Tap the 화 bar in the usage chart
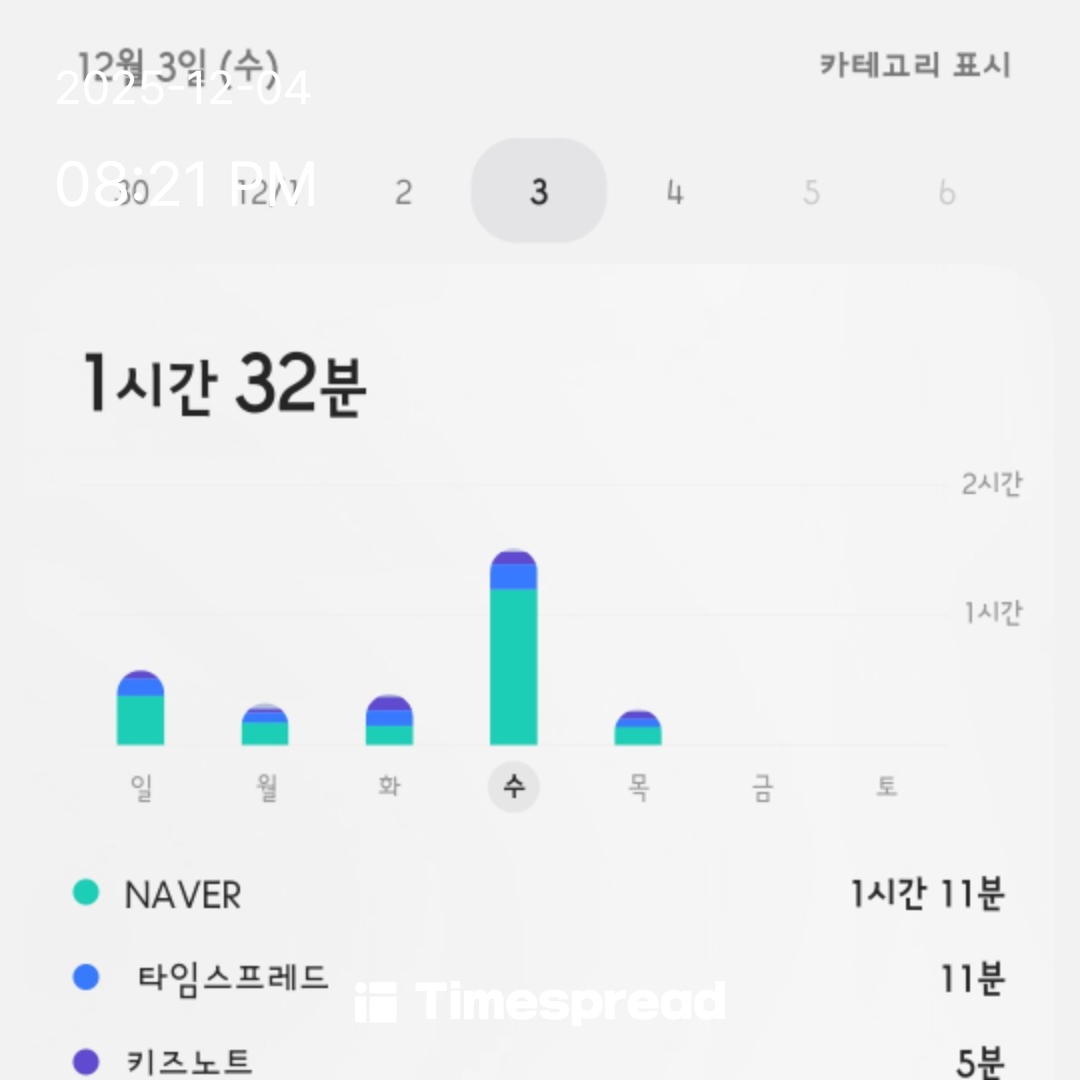Viewport: 1080px width, 1080px height. [x=389, y=722]
